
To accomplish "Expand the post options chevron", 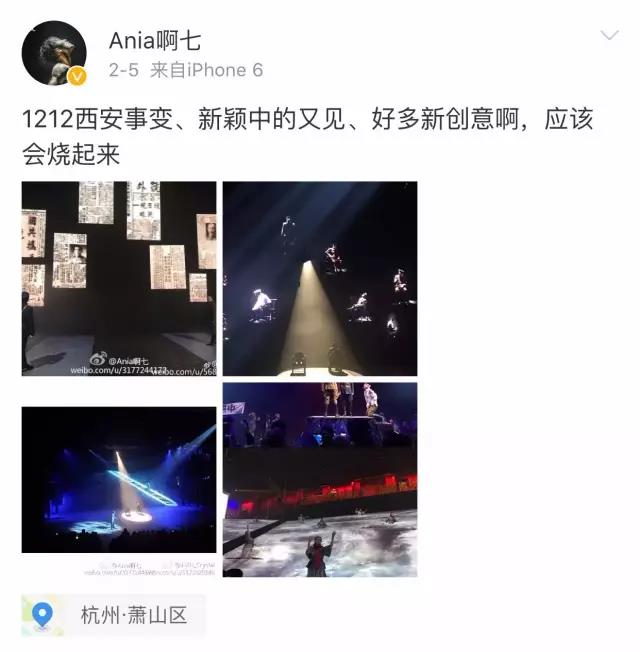I will (609, 36).
